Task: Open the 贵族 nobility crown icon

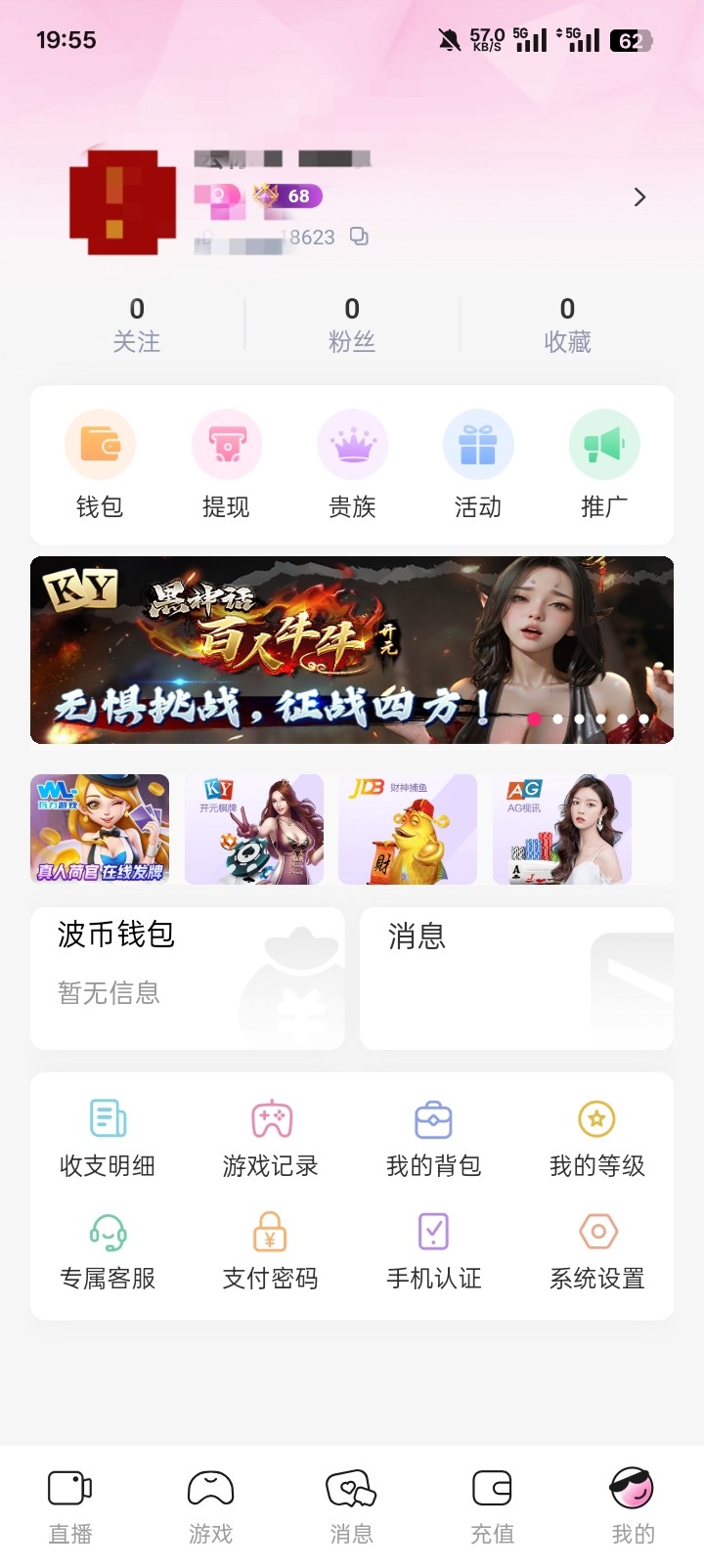Action: pos(352,461)
